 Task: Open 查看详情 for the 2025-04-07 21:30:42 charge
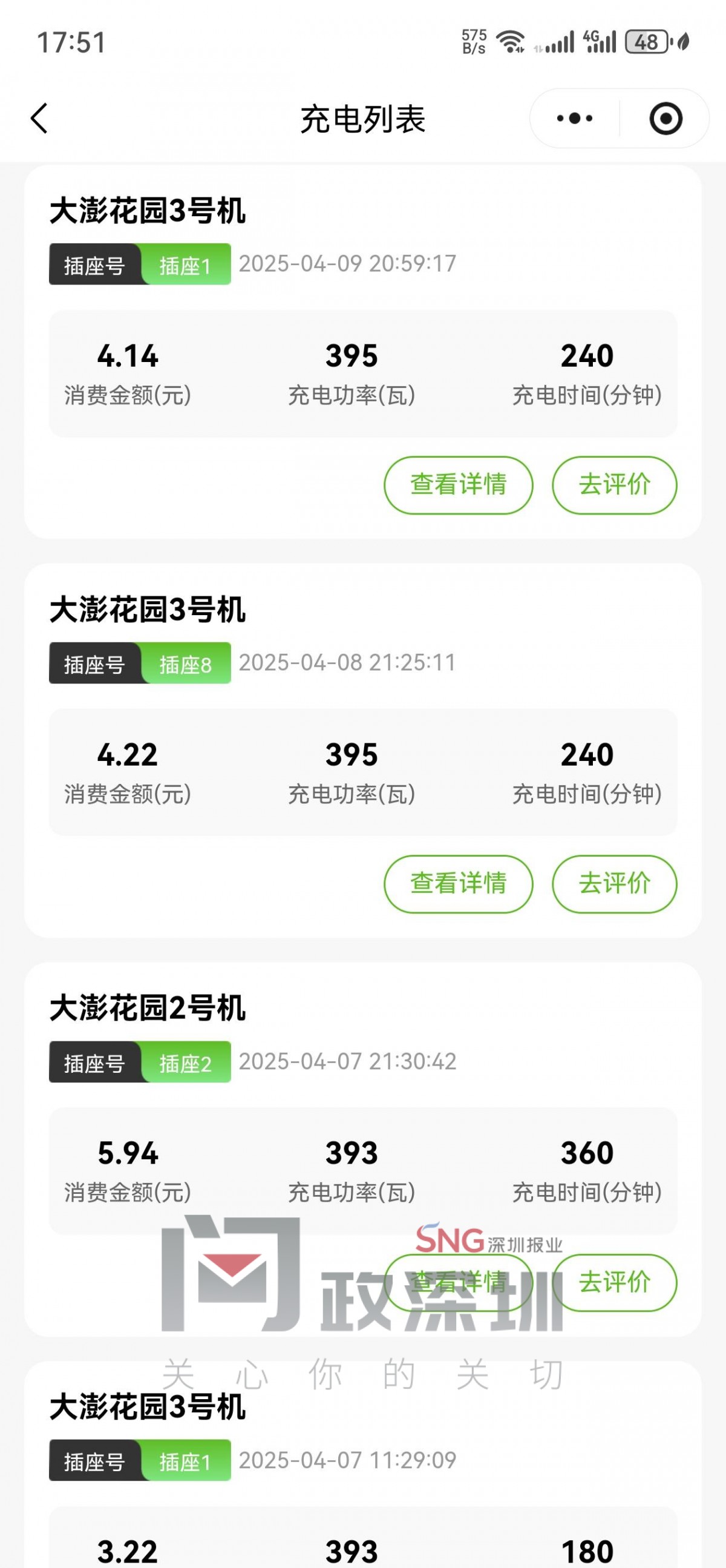459,1282
